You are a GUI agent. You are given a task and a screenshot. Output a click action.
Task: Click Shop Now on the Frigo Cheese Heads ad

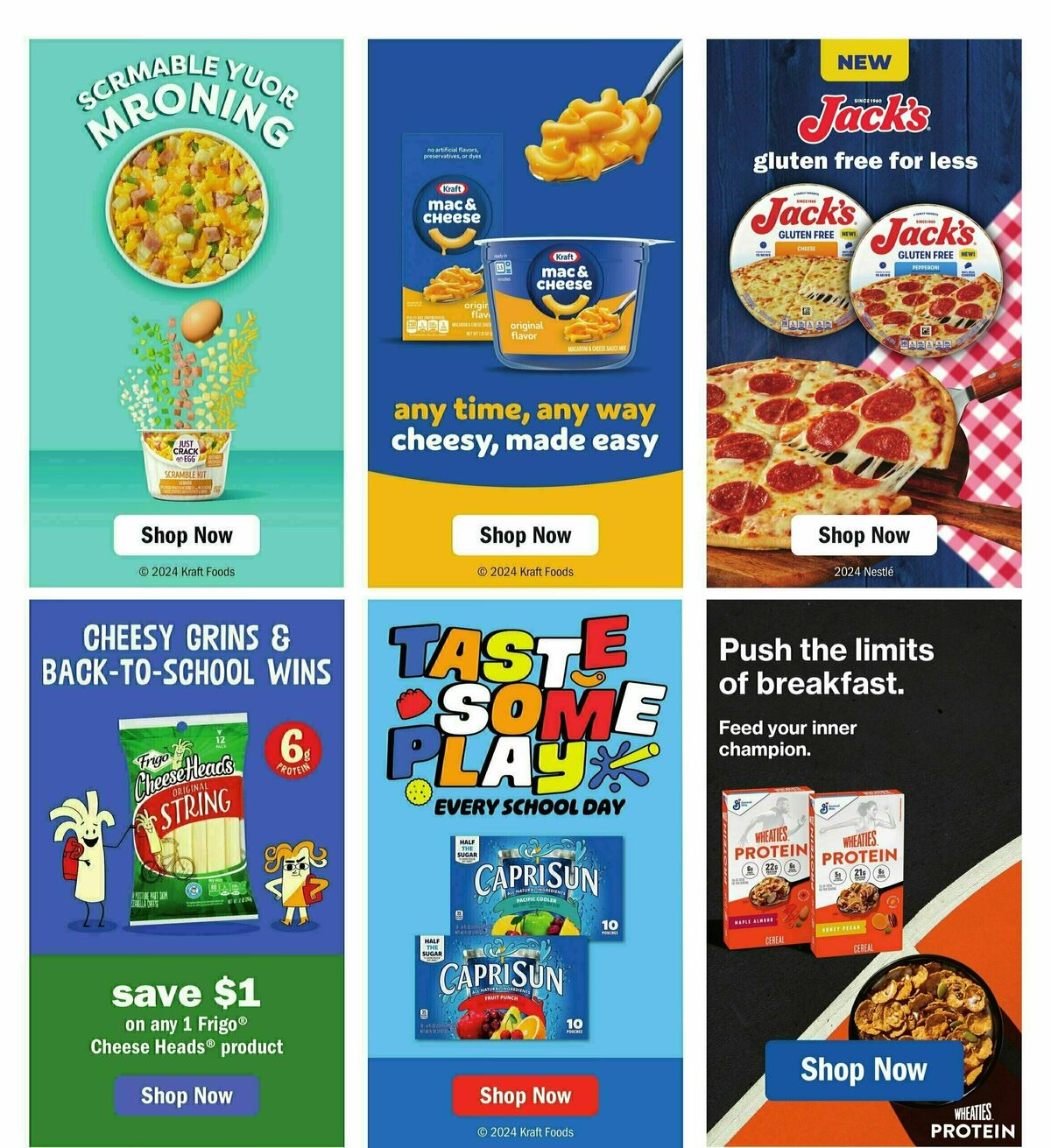(187, 1095)
